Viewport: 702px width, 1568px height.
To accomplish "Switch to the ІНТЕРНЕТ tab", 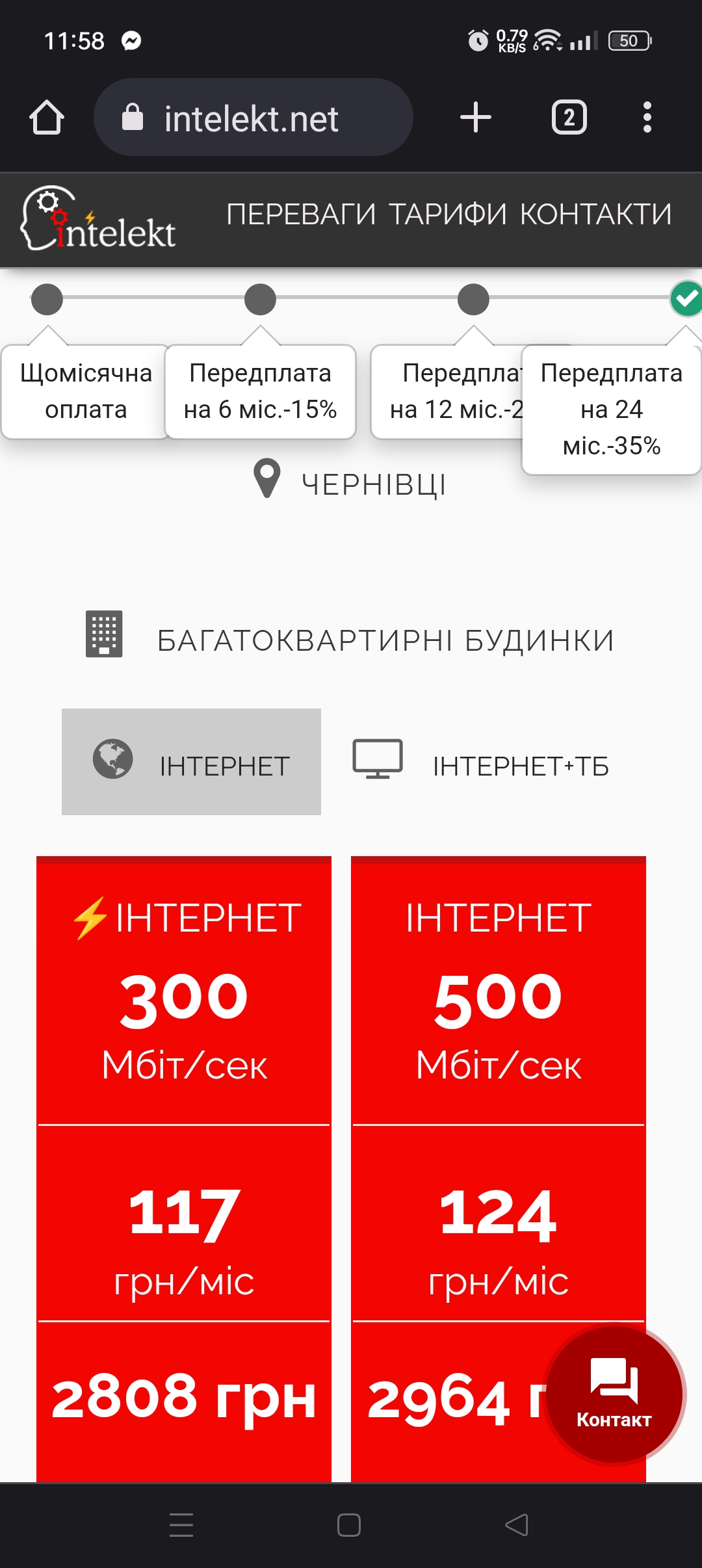I will pos(191,762).
